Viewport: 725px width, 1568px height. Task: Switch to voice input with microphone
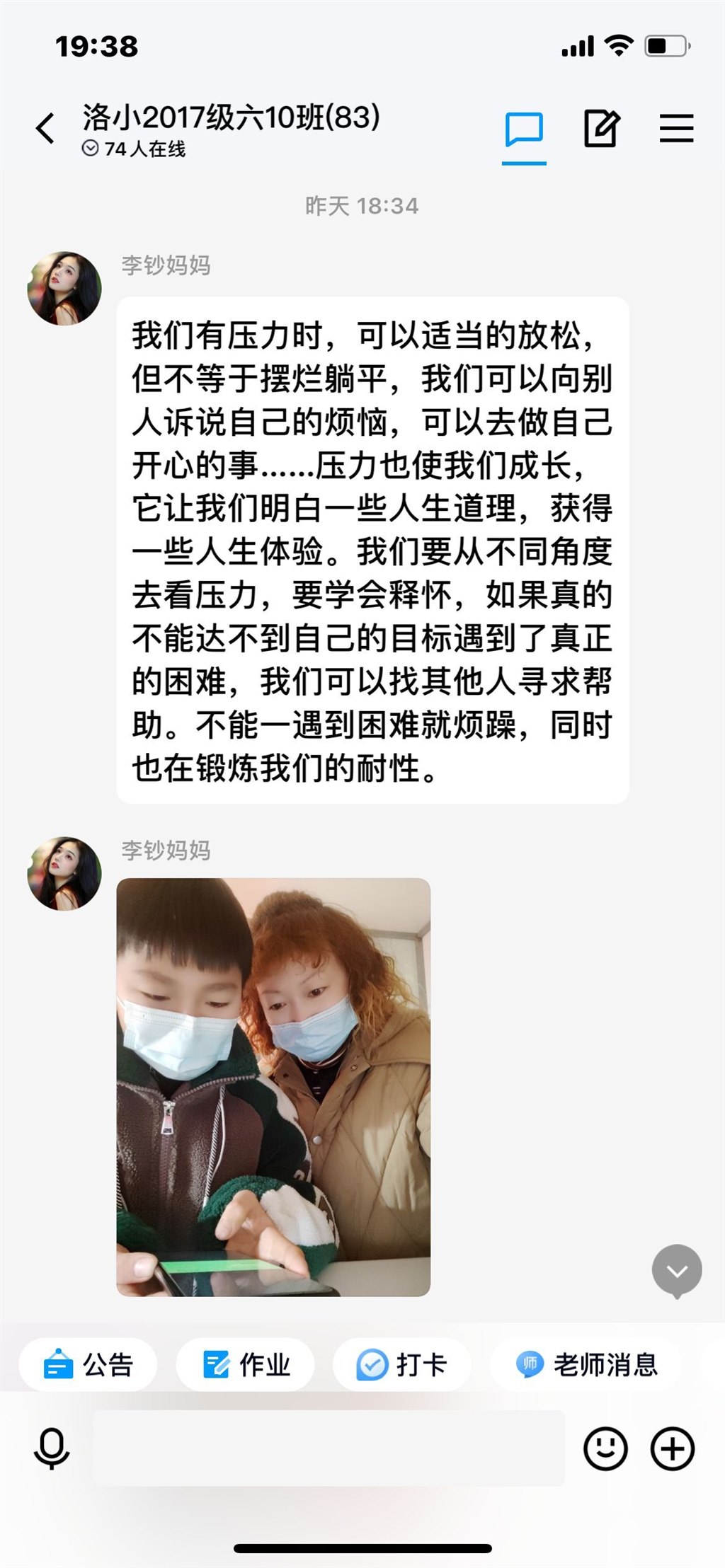coord(52,1448)
